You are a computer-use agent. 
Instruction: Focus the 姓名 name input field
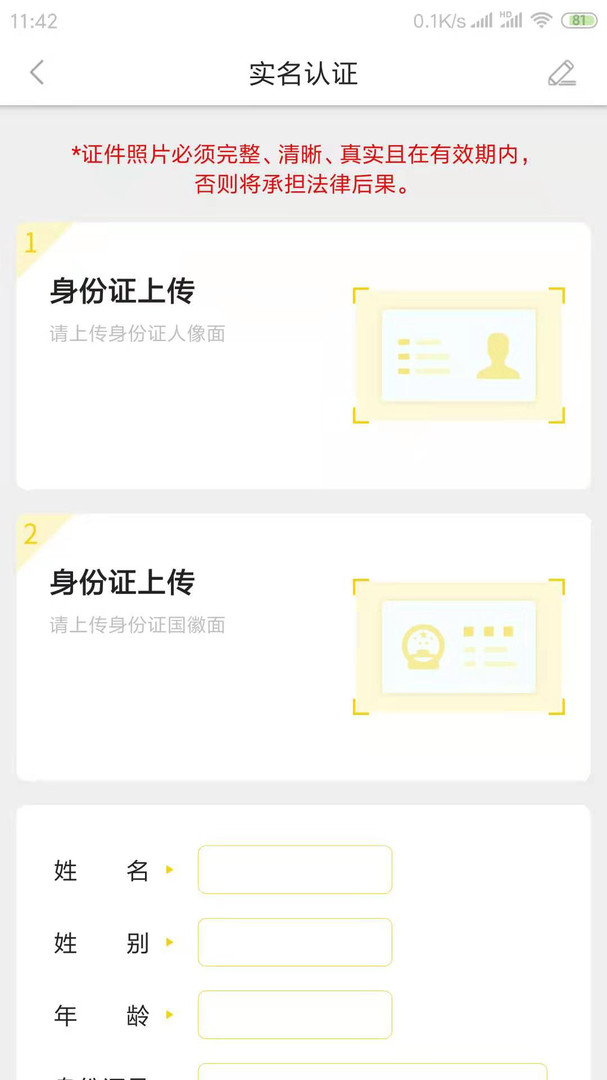[295, 869]
